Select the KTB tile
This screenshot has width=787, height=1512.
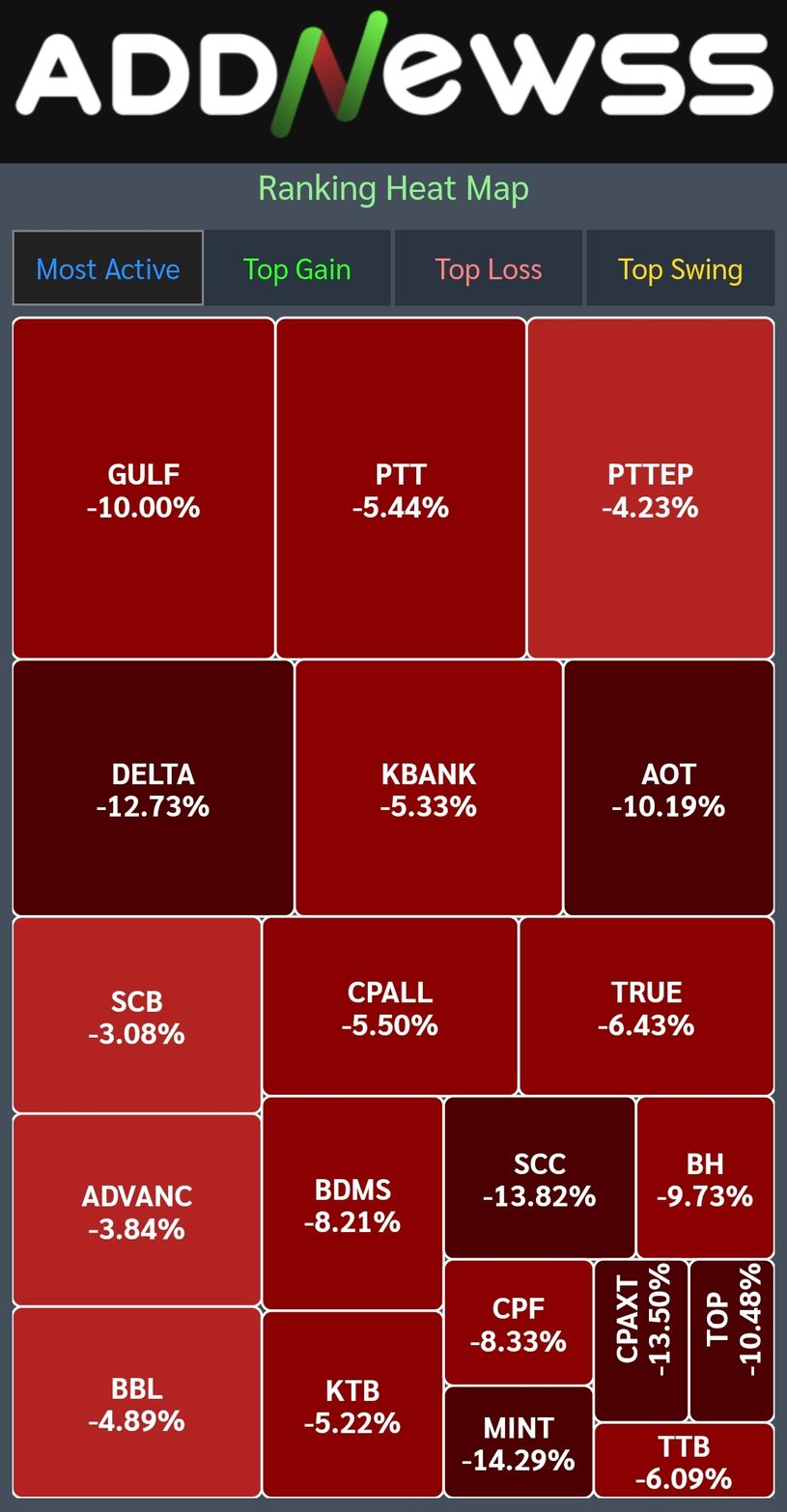(x=352, y=1406)
